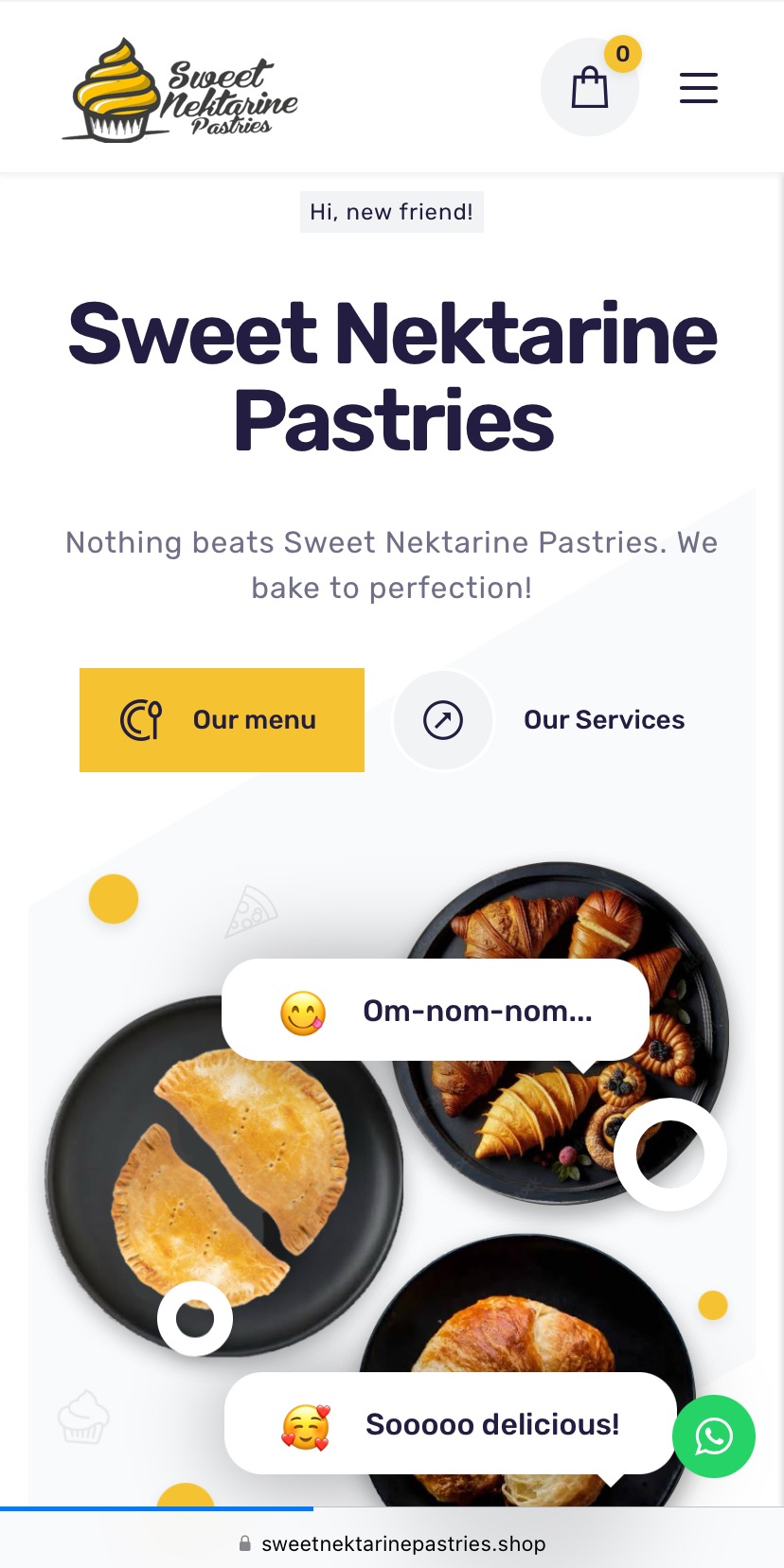Tap the Sweet Nektarine Pastries logo
Image resolution: width=784 pixels, height=1568 pixels.
pos(180,91)
